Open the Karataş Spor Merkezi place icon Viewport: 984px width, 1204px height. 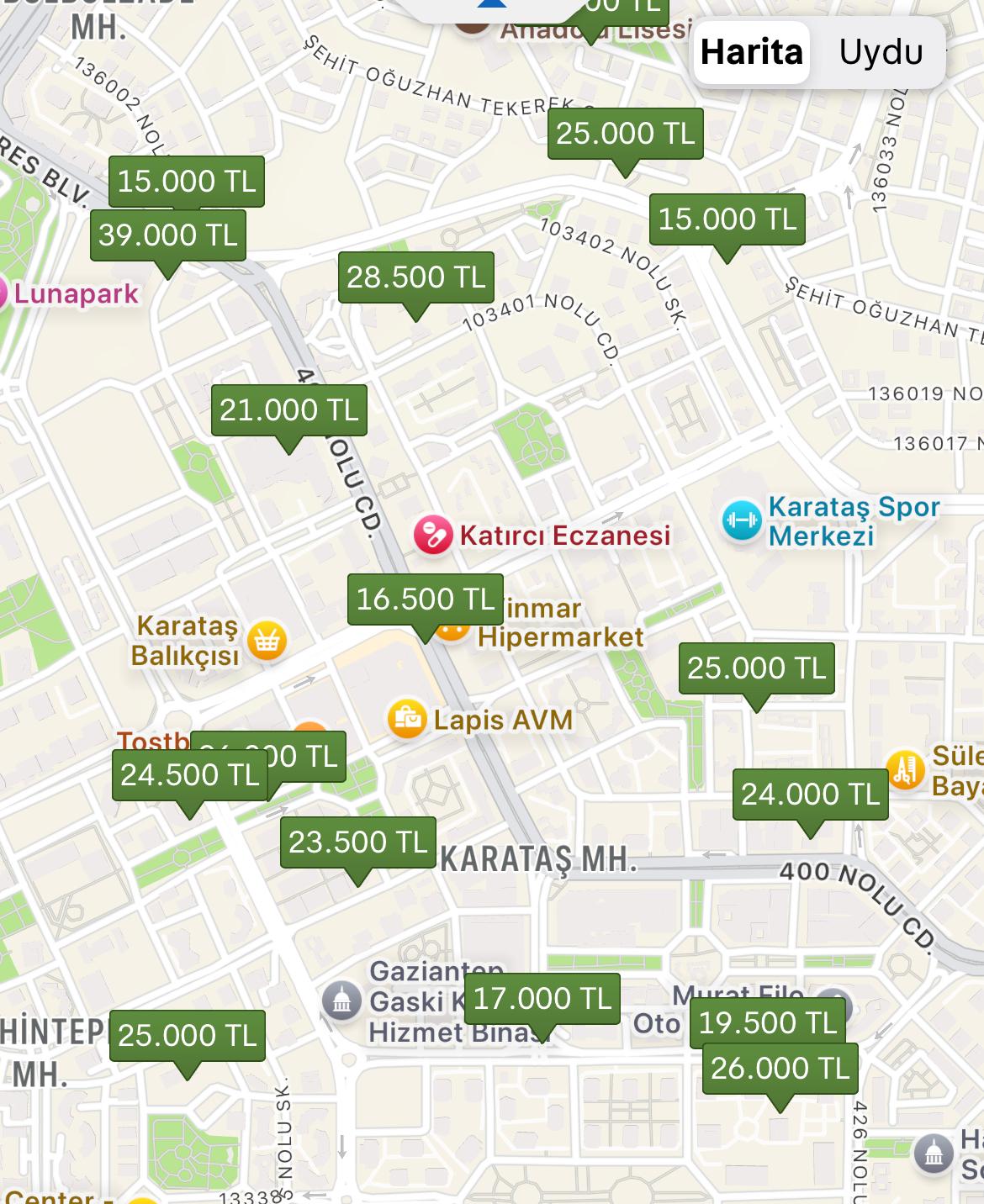tap(741, 520)
